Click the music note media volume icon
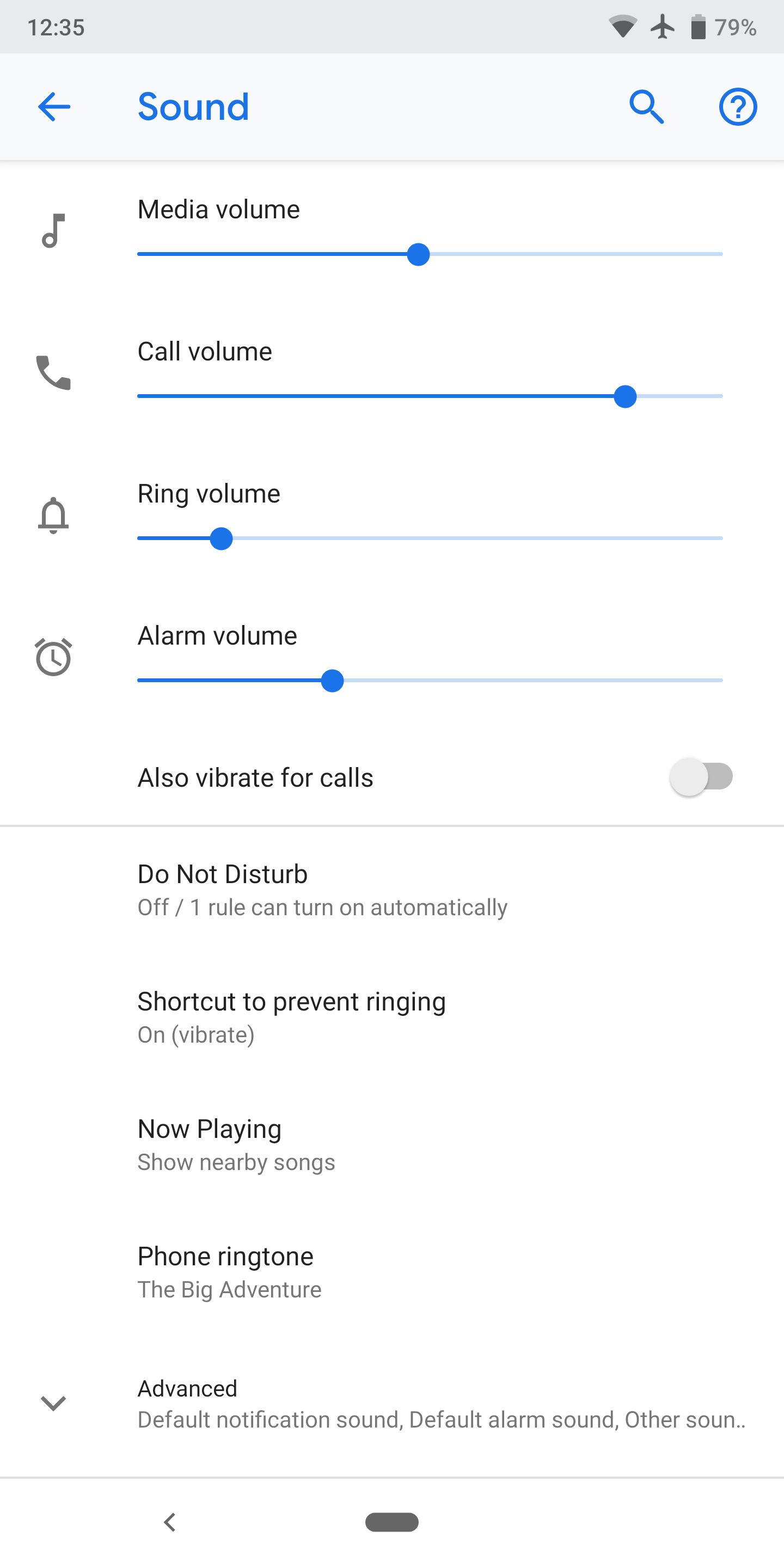Screen dimensions: 784x1568 point(53,231)
